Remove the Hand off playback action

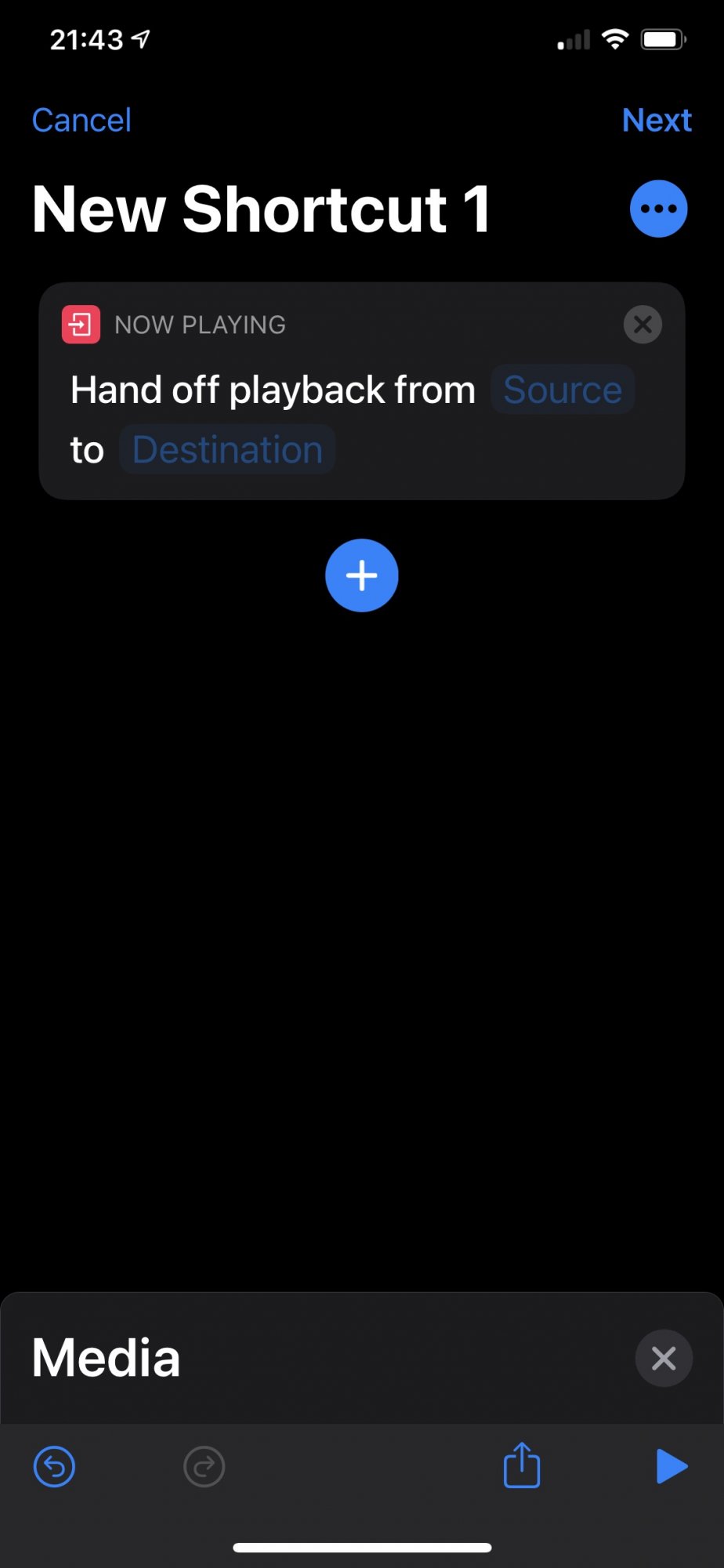tap(643, 324)
